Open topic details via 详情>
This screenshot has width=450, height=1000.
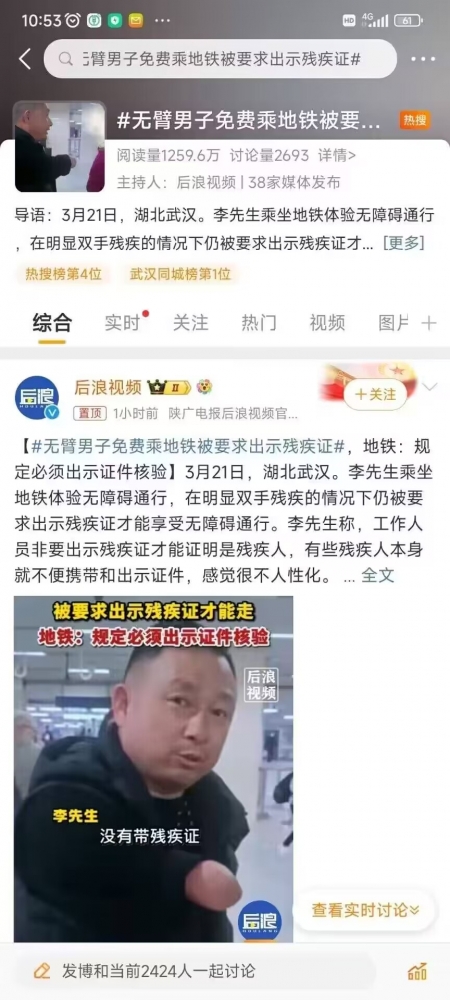tap(337, 155)
